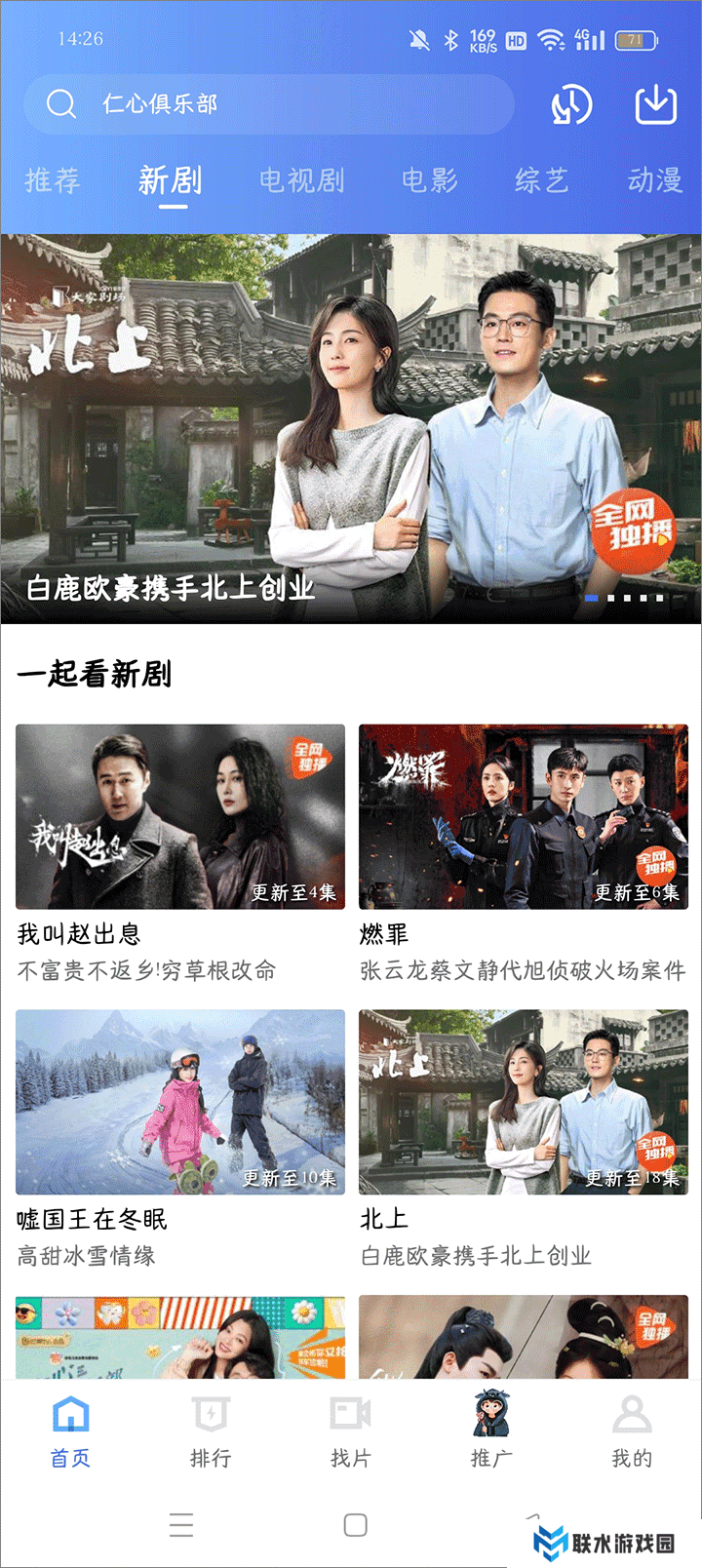Switch to the 动漫 tab
702x1568 pixels.
tap(654, 180)
